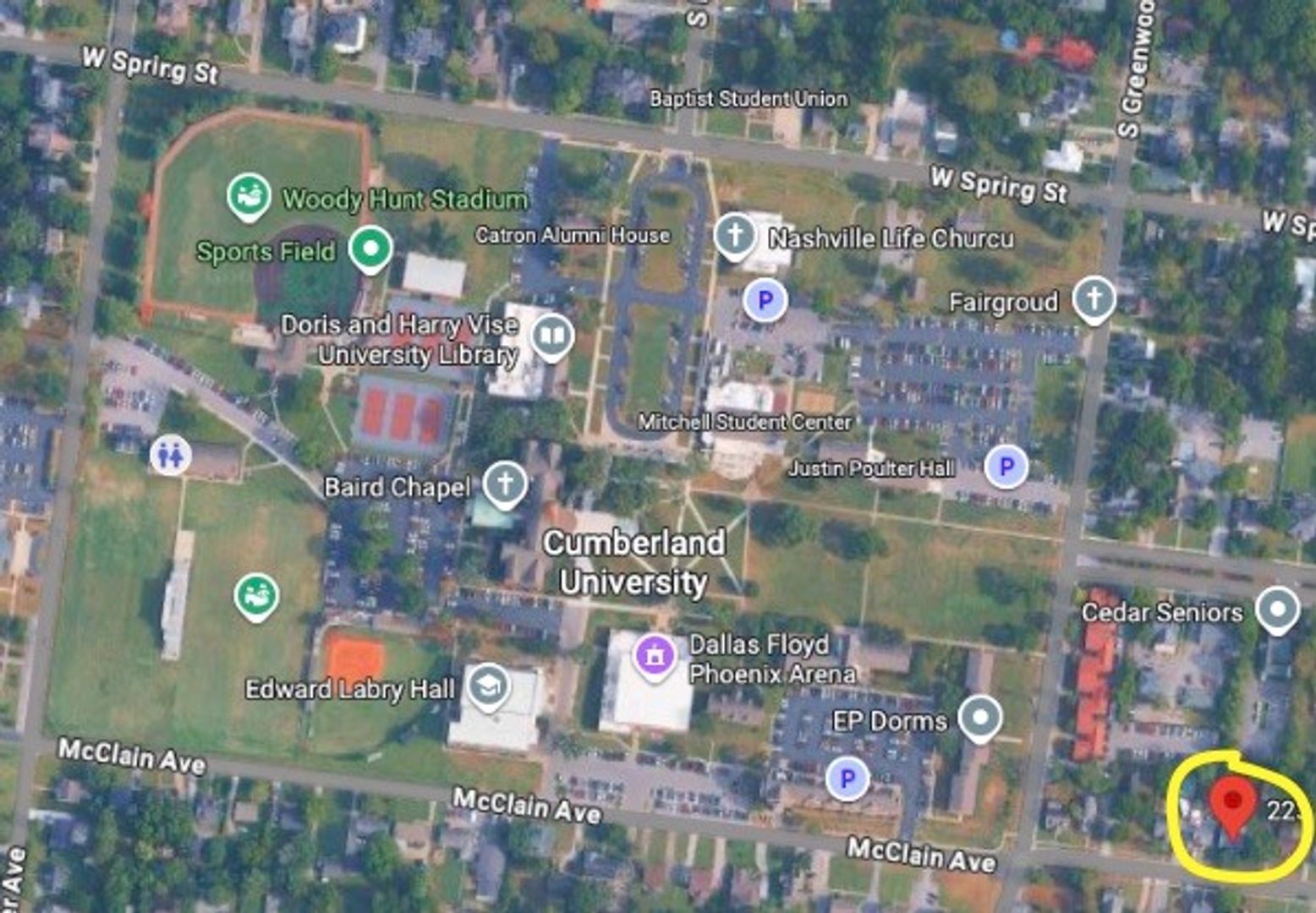
Task: Select the Baird Chapel marker
Action: [x=505, y=484]
